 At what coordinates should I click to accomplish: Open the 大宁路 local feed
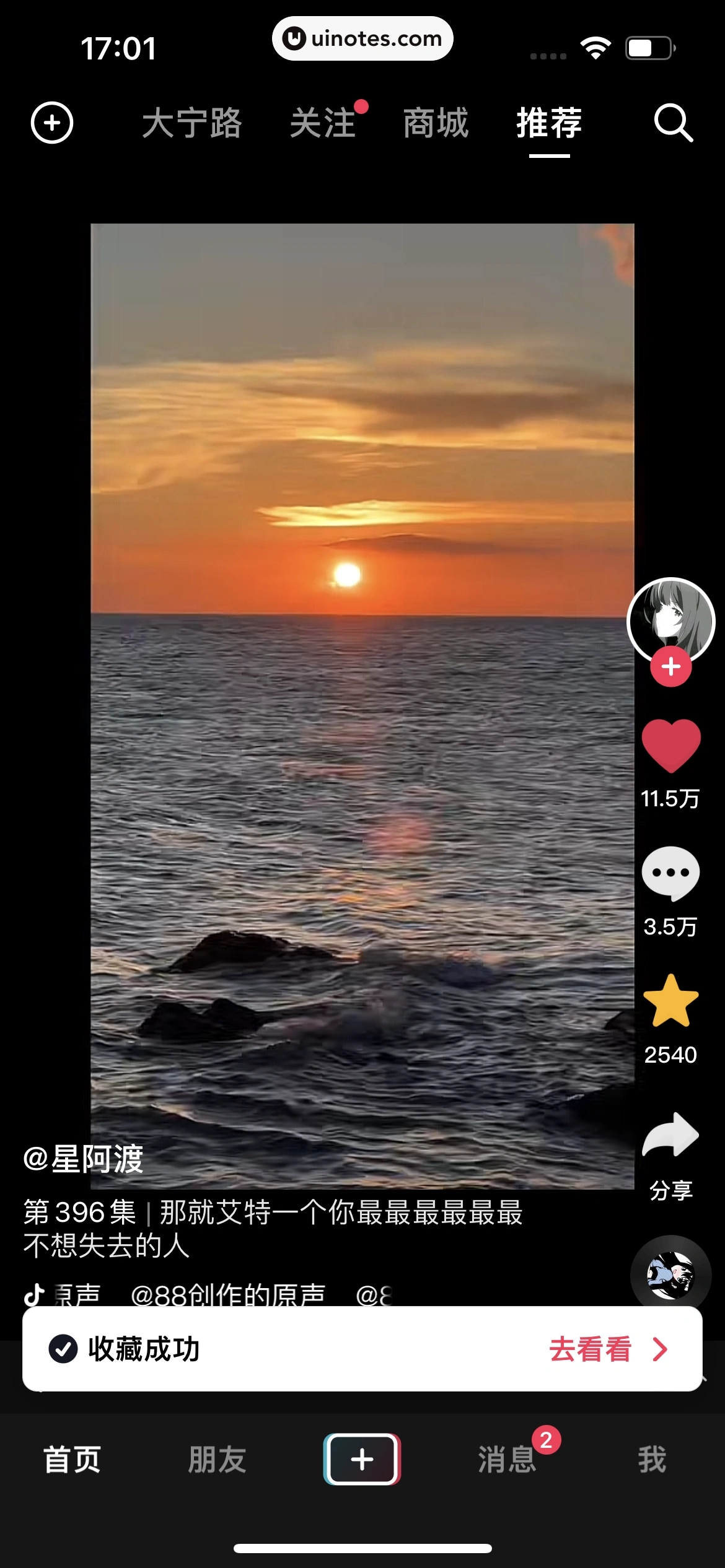click(193, 123)
